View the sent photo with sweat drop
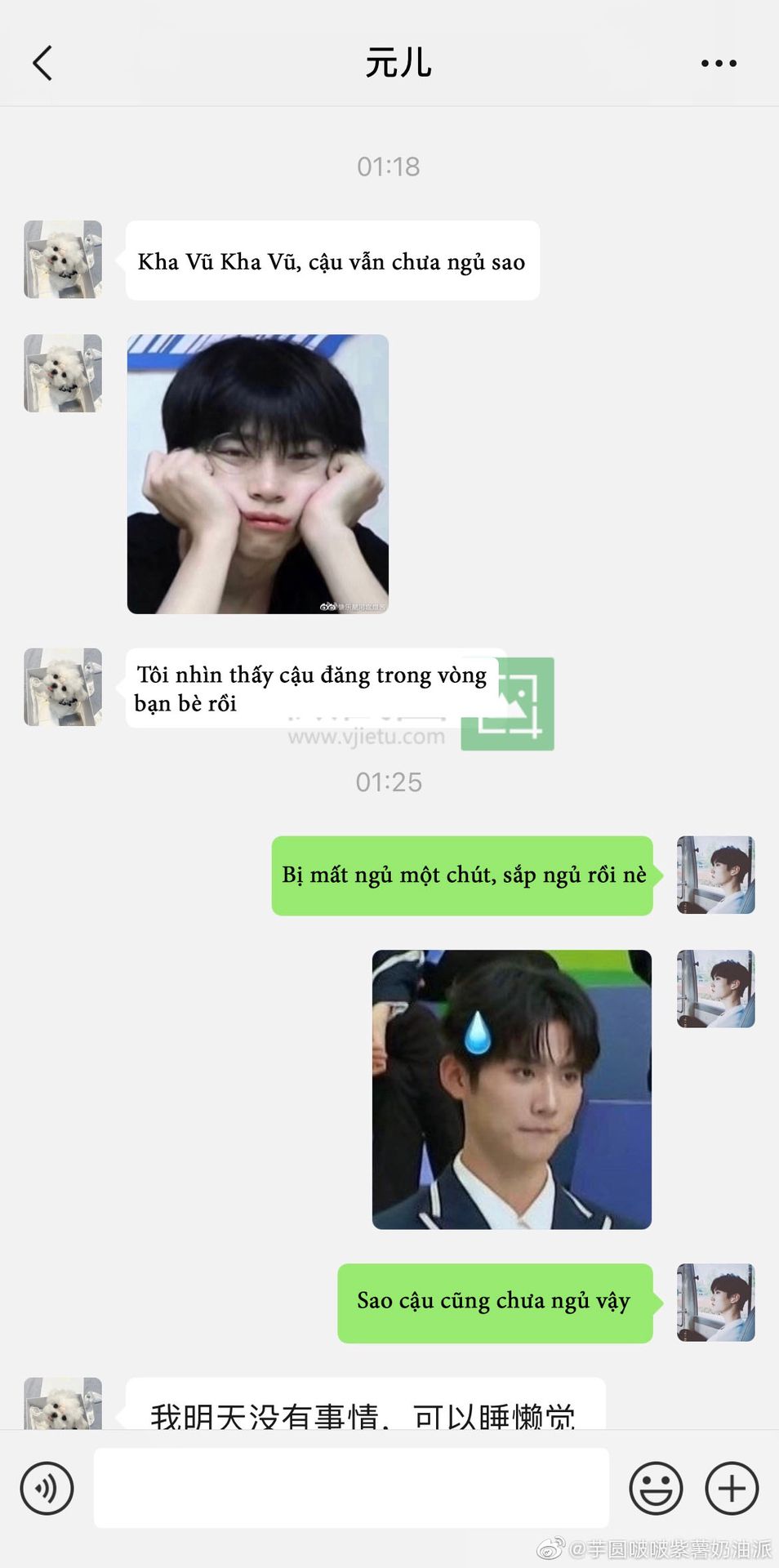 tap(512, 1089)
